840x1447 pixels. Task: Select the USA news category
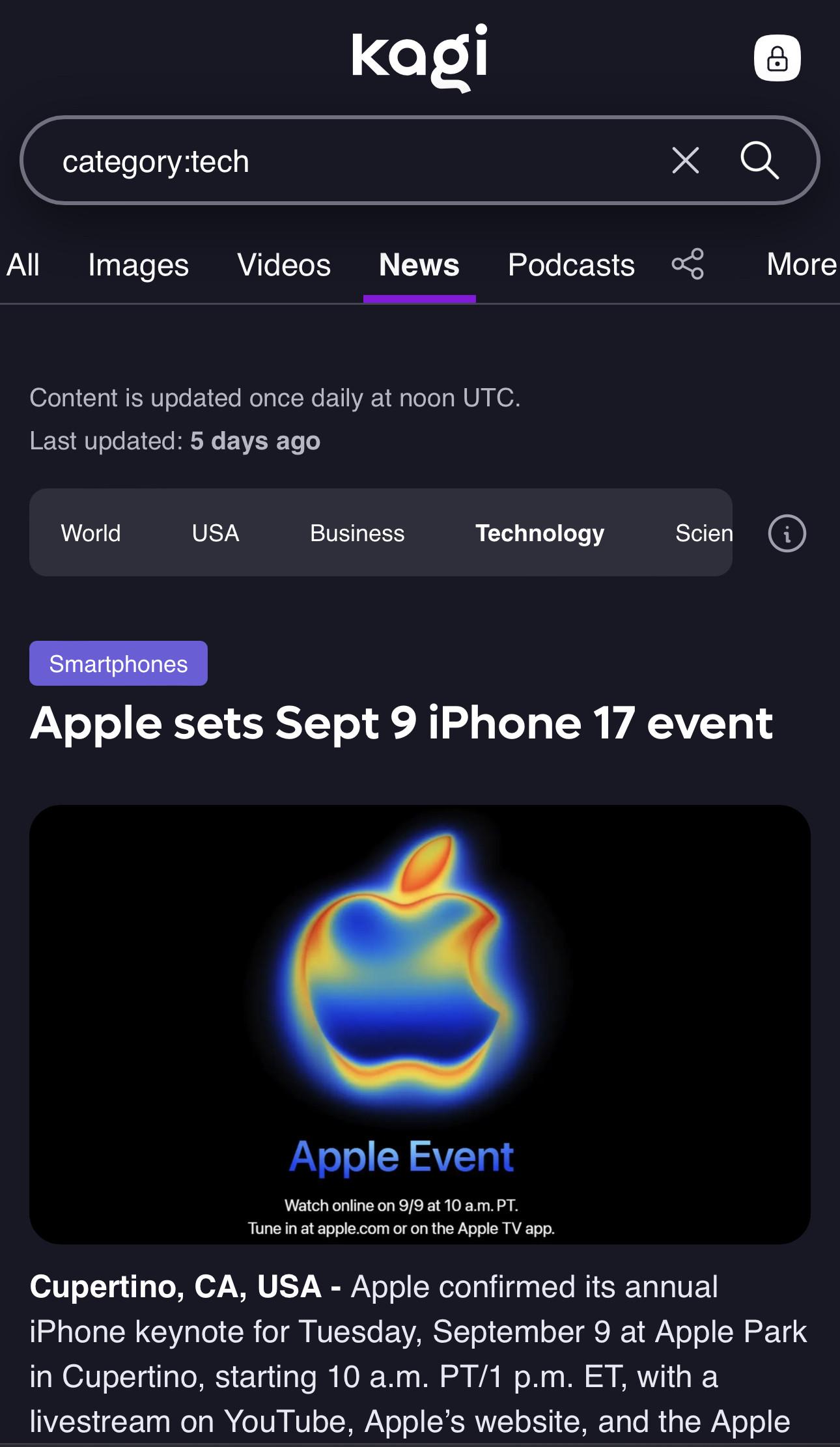pyautogui.click(x=216, y=533)
